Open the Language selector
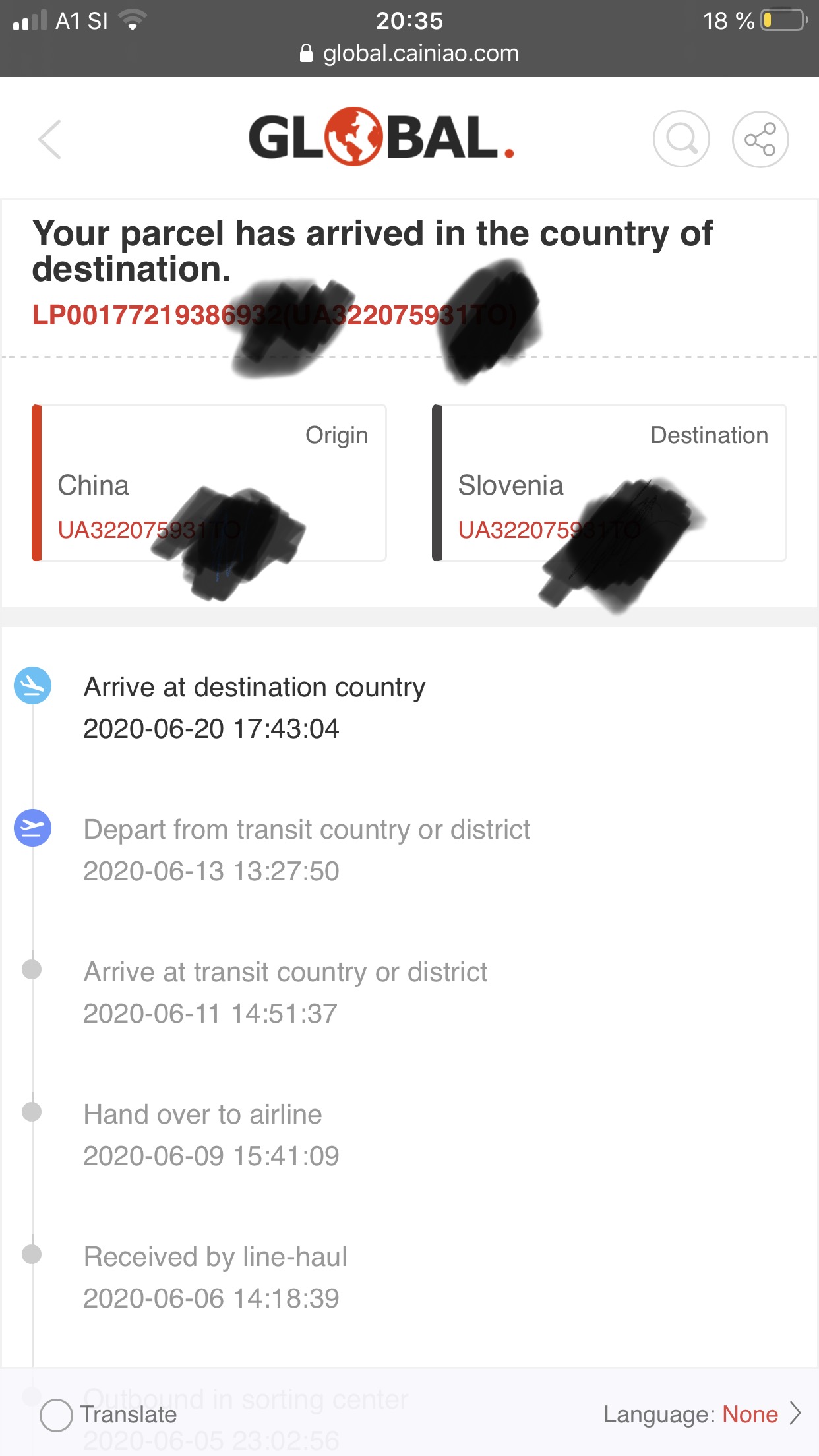Viewport: 819px width, 1456px height. [x=702, y=1414]
